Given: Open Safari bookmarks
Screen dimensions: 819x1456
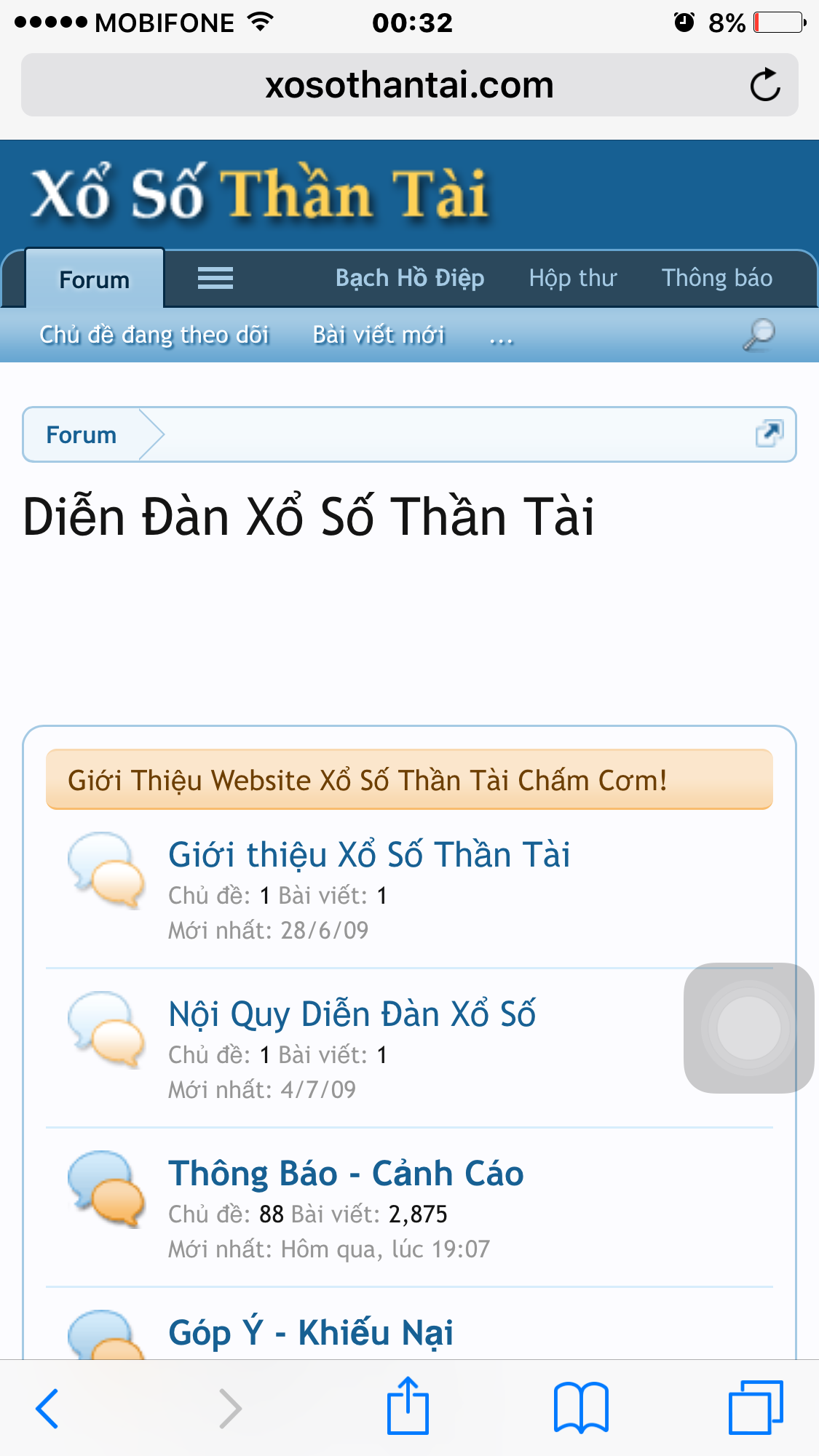Looking at the screenshot, I should pyautogui.click(x=580, y=1407).
